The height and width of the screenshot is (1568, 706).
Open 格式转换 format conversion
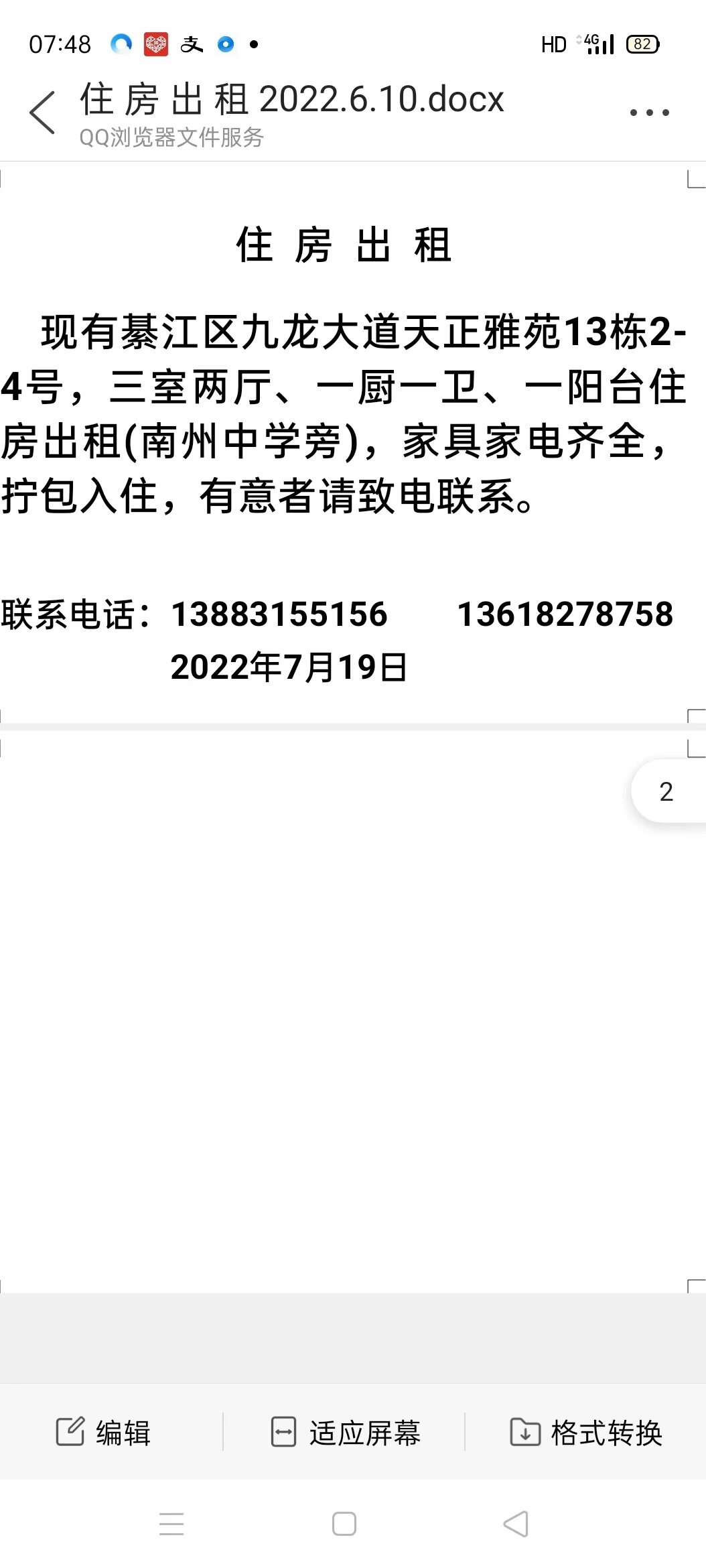[x=586, y=1433]
